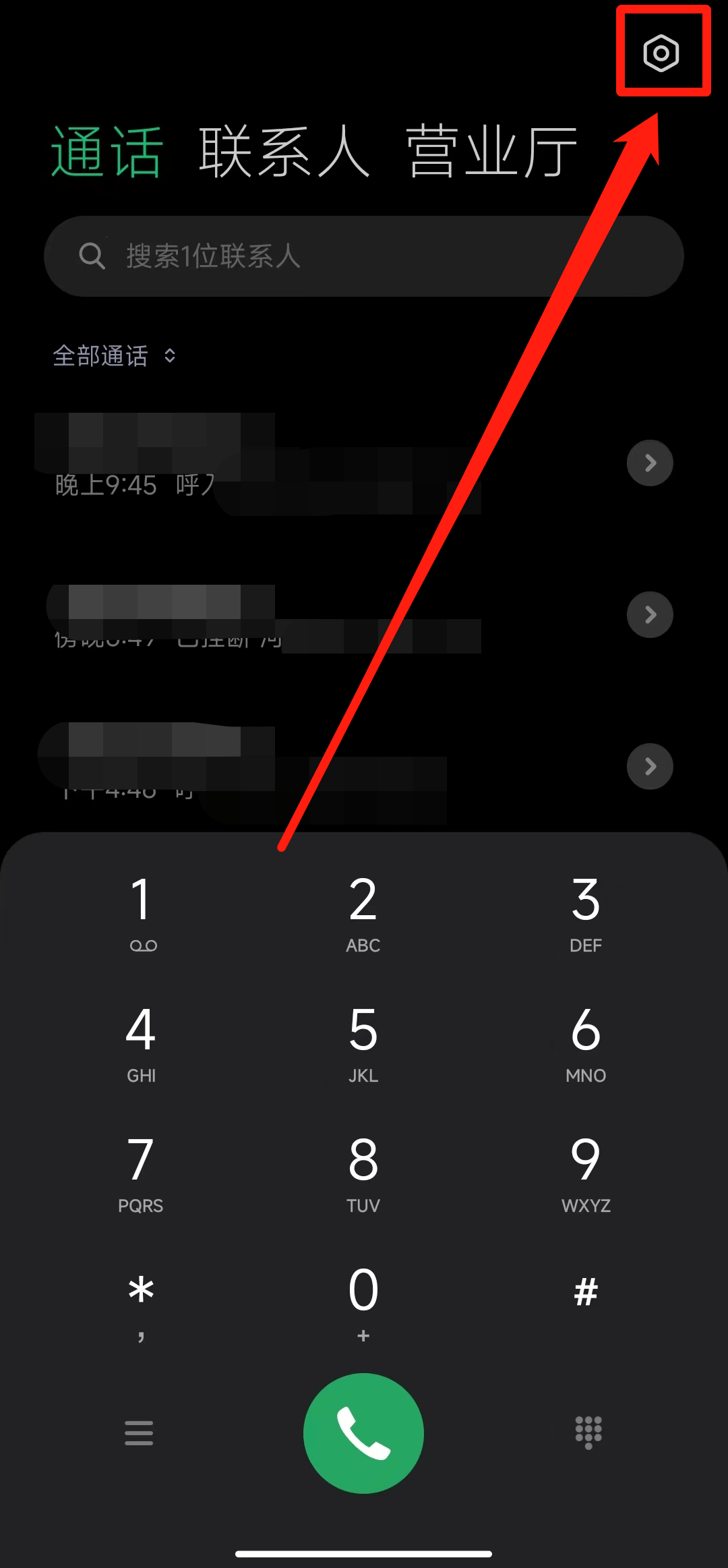Dial digit 8 TUV

tap(363, 1172)
